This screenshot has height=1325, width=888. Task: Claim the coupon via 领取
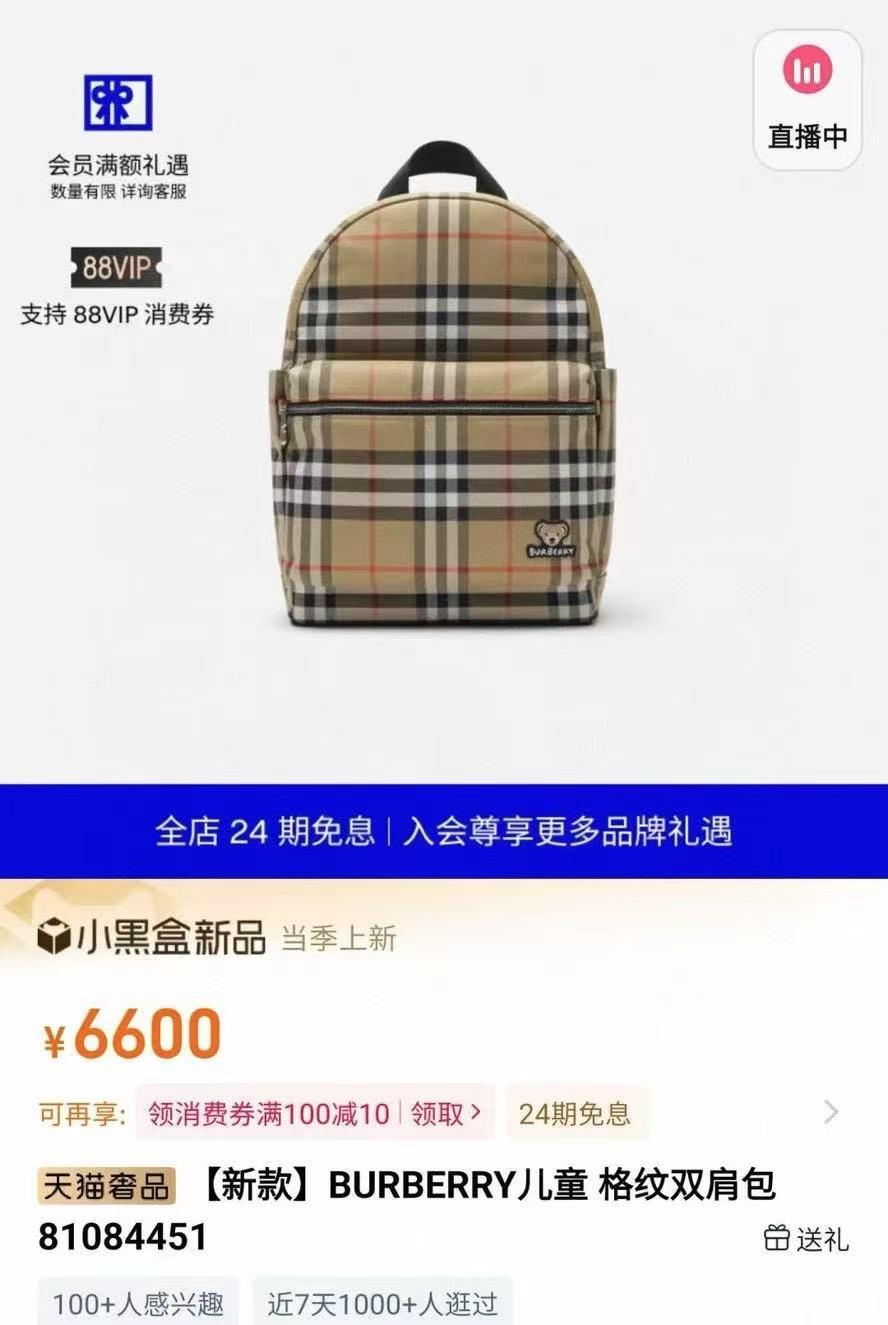click(x=446, y=1113)
